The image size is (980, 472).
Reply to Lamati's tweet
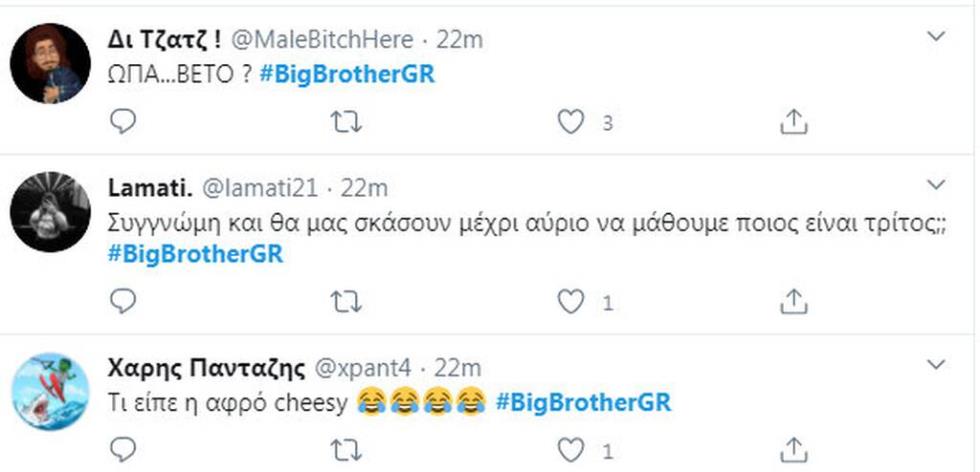pos(122,300)
